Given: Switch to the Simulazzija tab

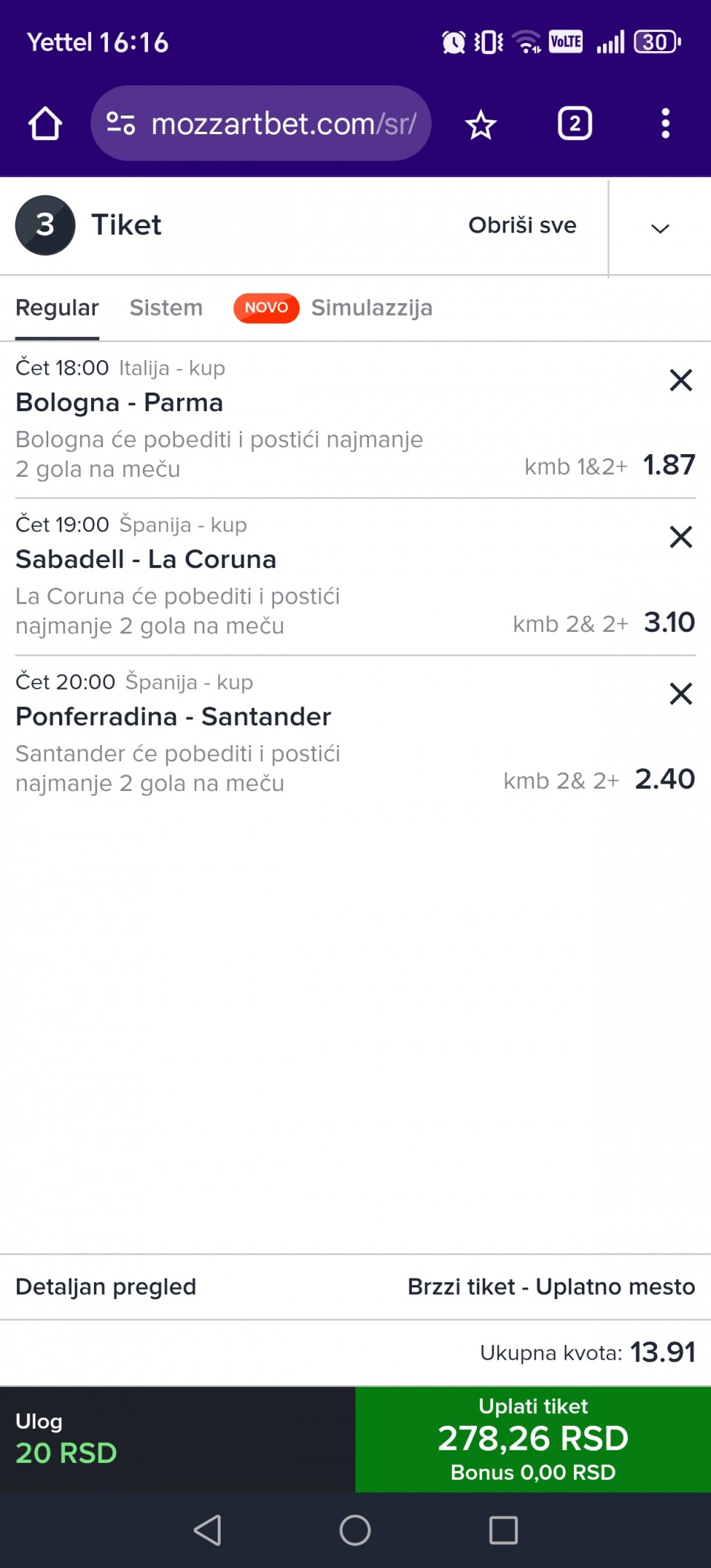Looking at the screenshot, I should [371, 308].
